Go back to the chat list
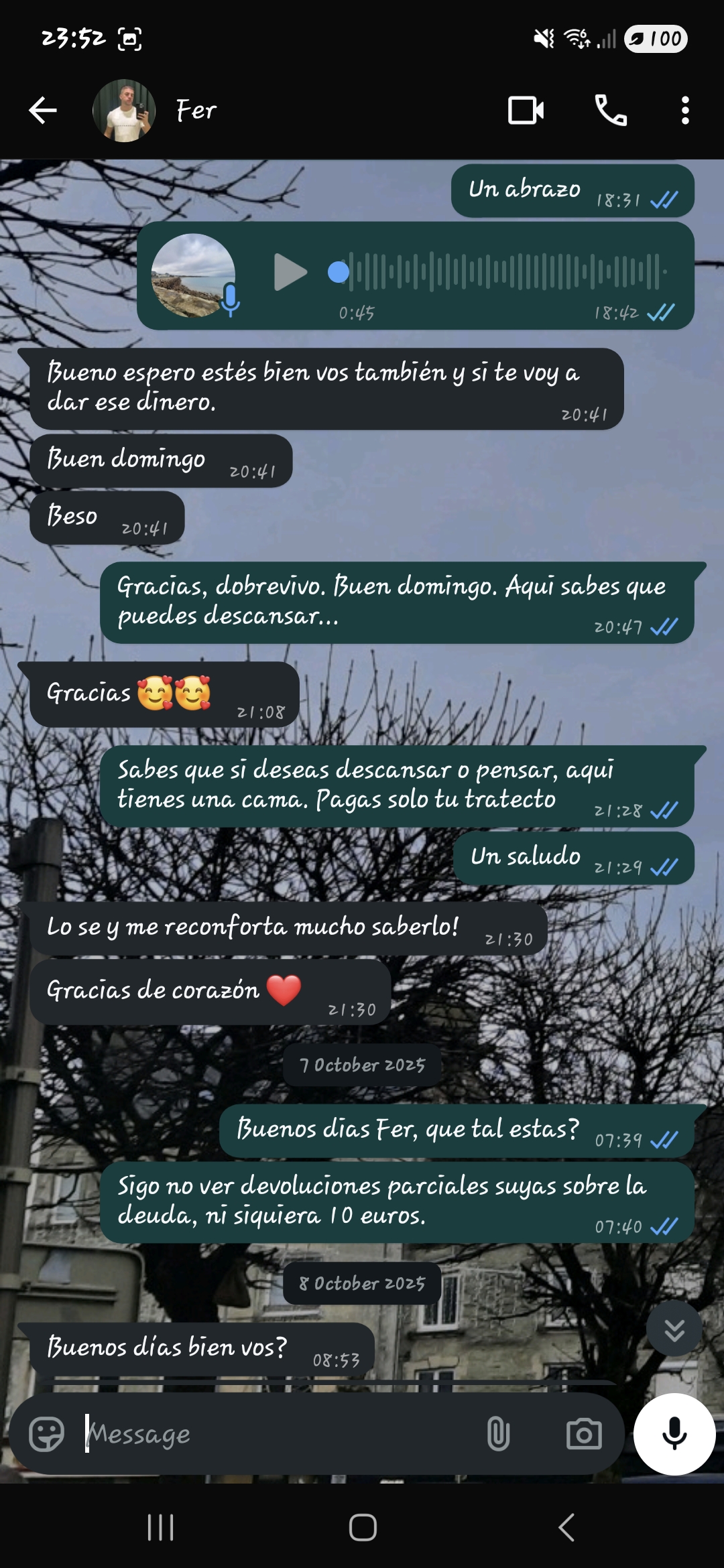724x1568 pixels. 43,111
